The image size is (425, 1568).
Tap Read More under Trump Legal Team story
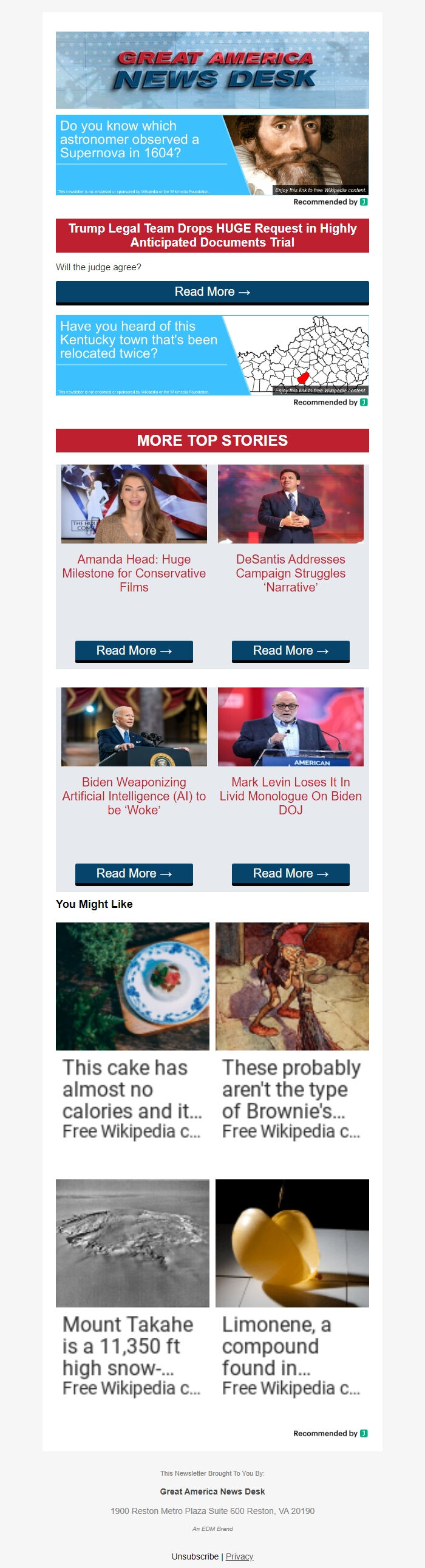212,292
